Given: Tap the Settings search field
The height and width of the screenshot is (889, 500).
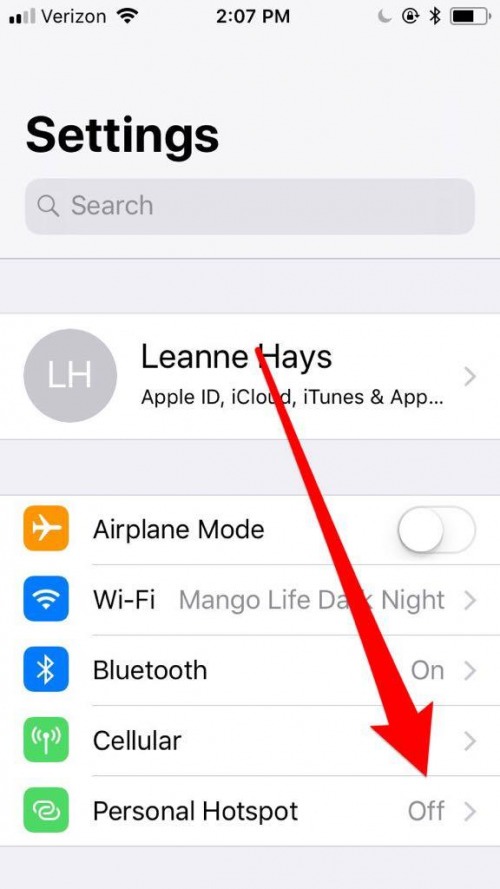Looking at the screenshot, I should 249,206.
